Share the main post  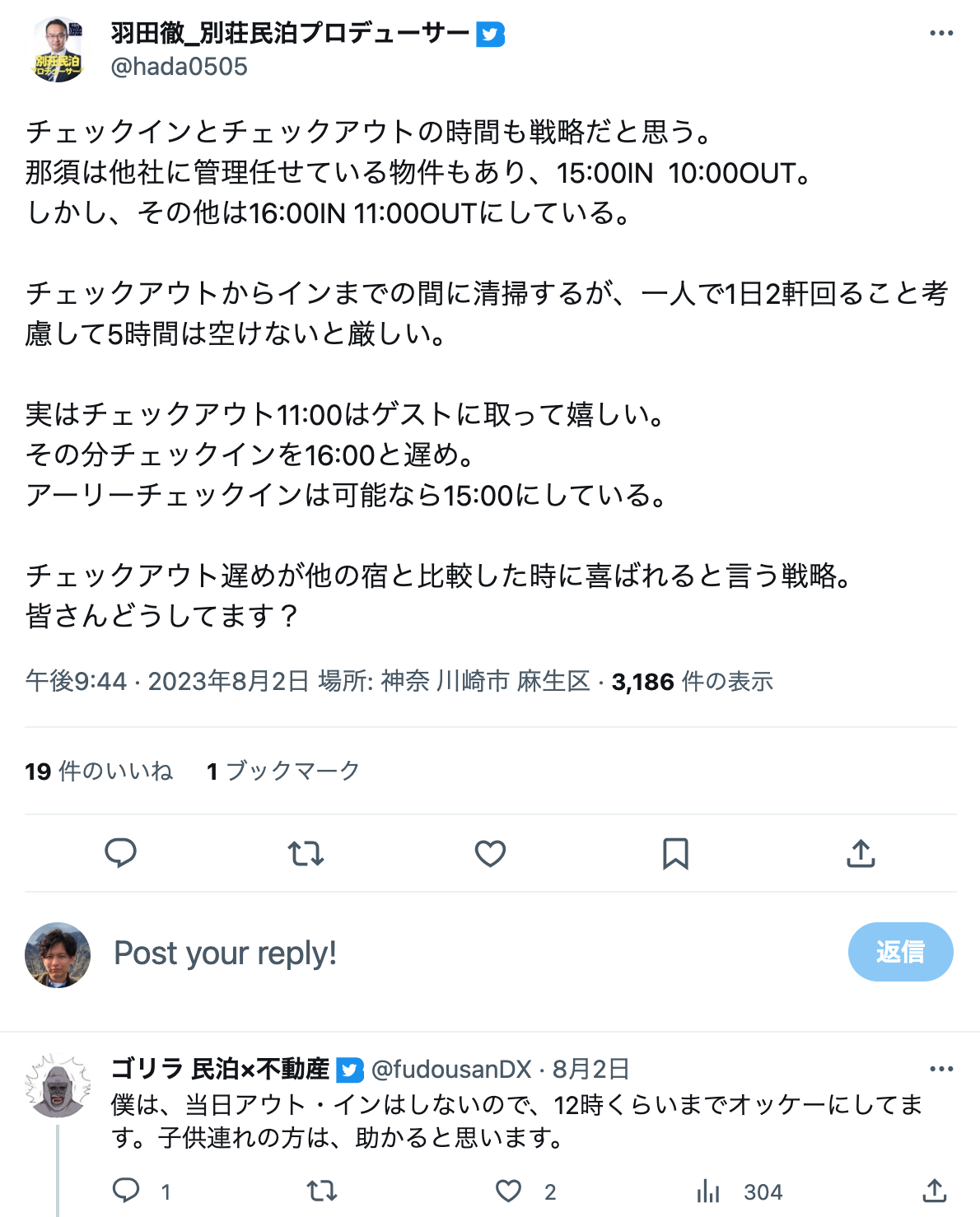point(861,853)
